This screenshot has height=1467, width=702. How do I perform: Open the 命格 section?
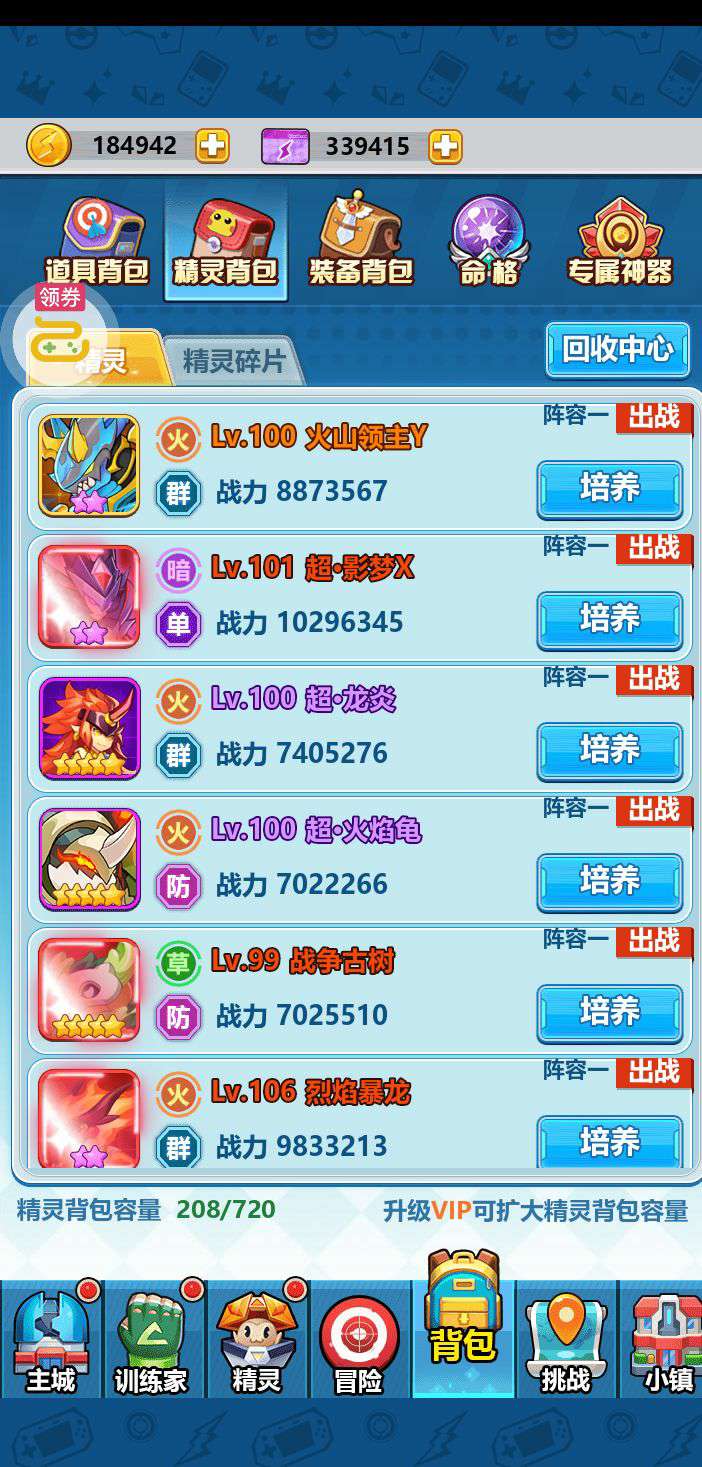tap(488, 243)
